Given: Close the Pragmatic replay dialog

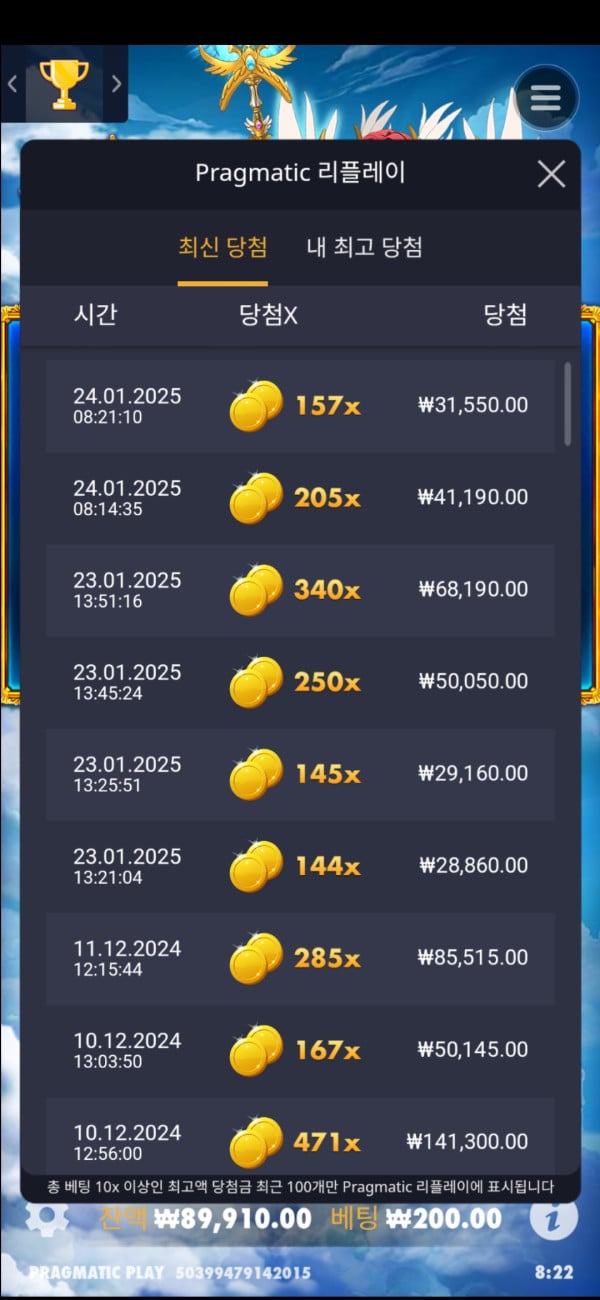Looking at the screenshot, I should 551,174.
